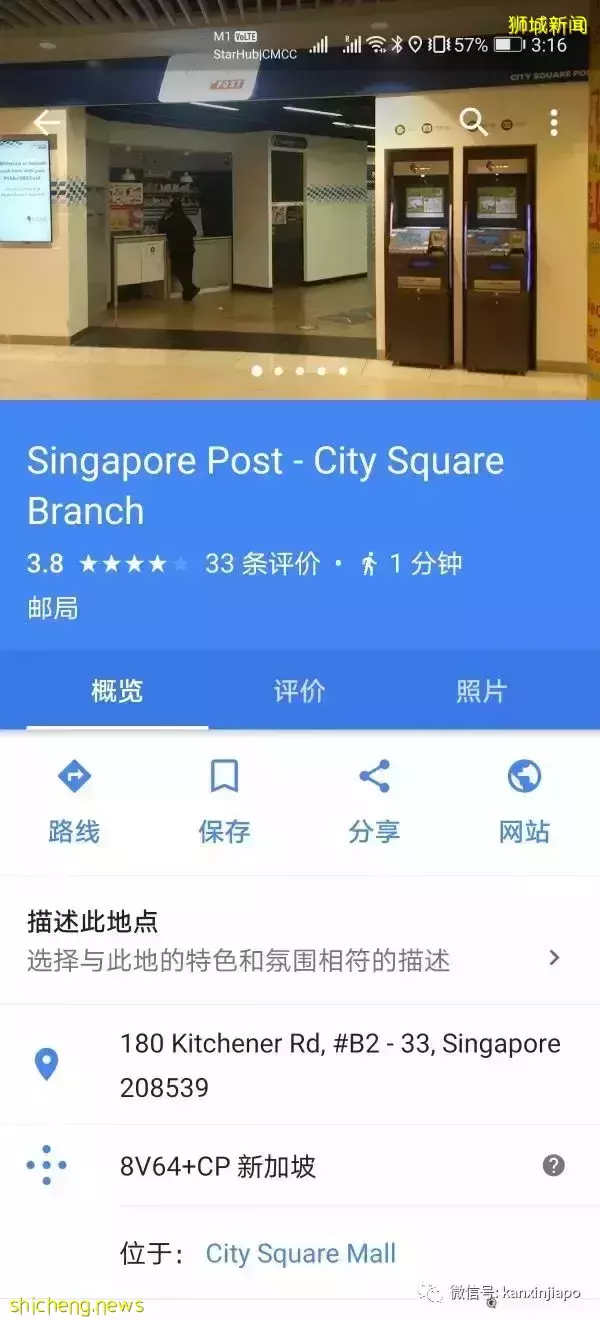Tap the 33 条评价 review count
Screen dimensions: 600x1320
pos(262,564)
